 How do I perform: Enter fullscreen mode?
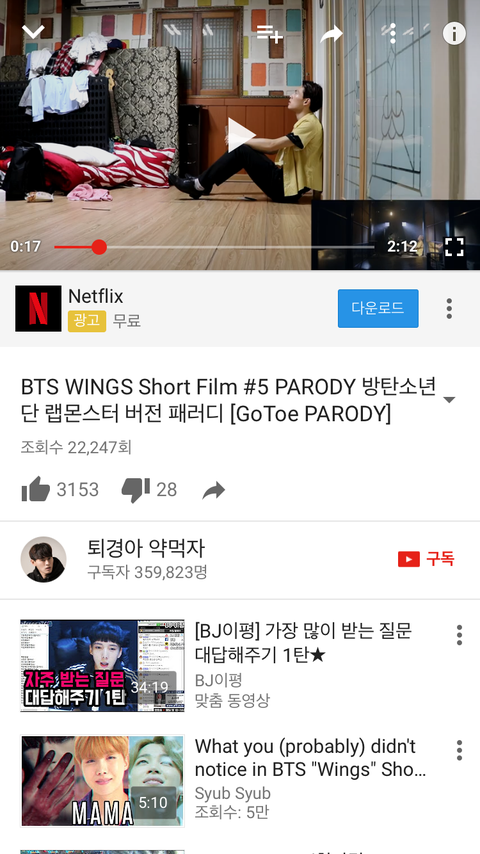click(454, 247)
